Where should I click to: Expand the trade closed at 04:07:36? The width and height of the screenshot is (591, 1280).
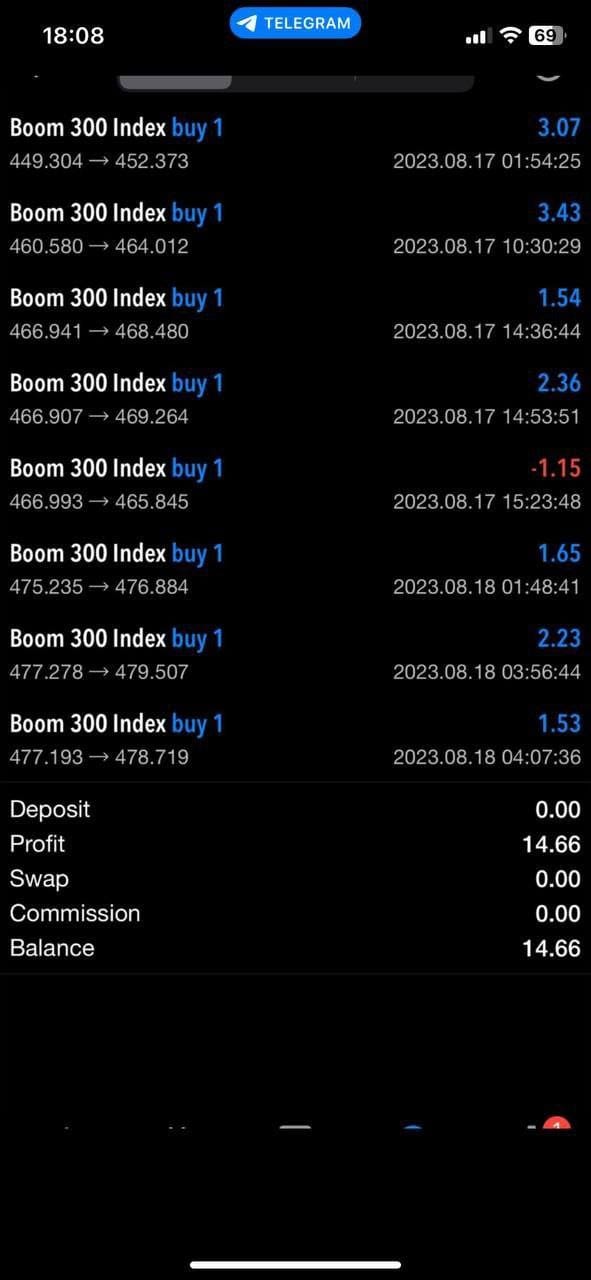point(295,738)
